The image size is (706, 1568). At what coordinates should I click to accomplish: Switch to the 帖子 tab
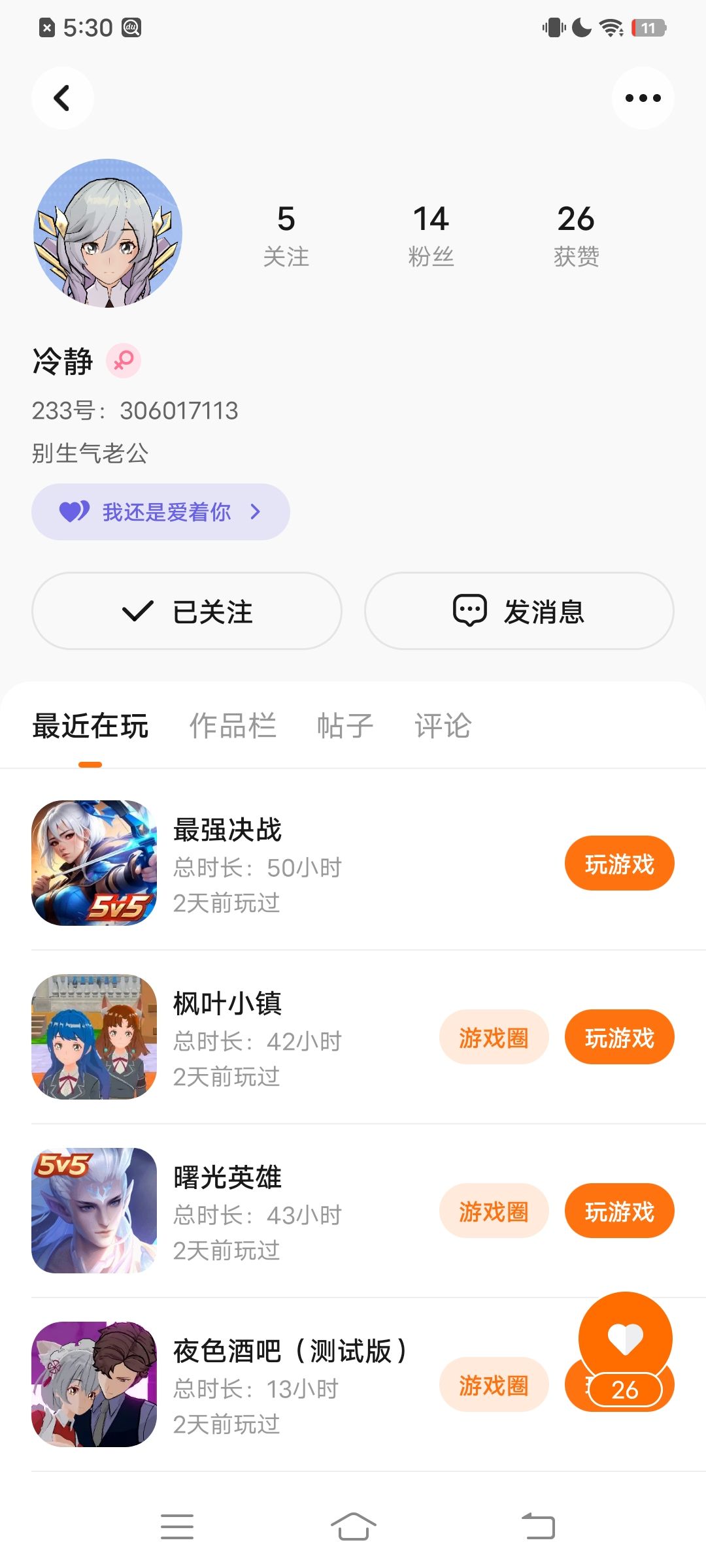tap(345, 726)
